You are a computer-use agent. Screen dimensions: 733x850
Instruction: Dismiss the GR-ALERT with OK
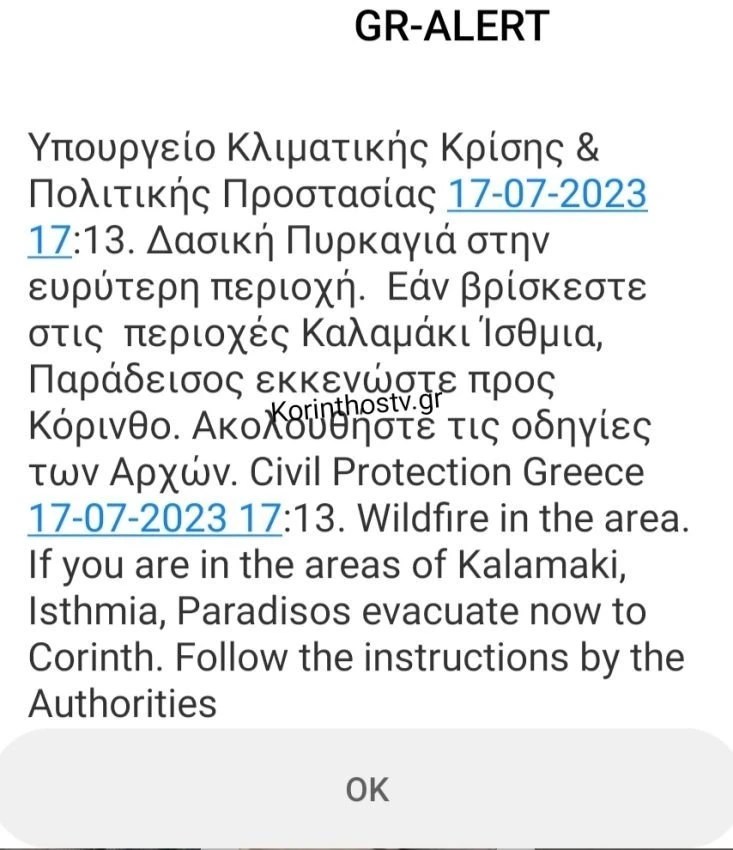click(366, 789)
